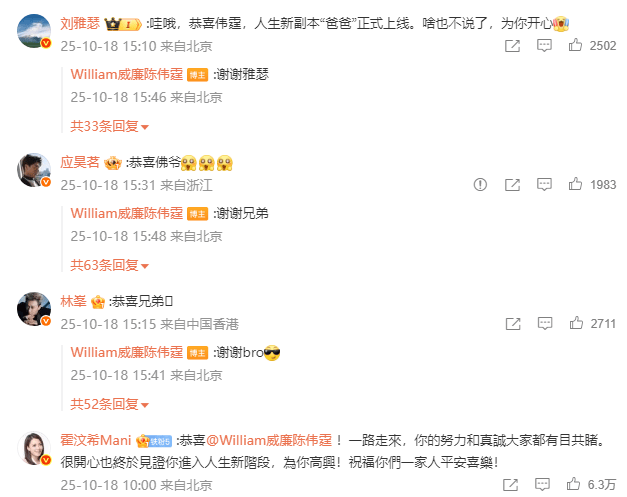Screen dimensions: 627x497
Task: Open 应昊茗's profile avatar
Action: [x=34, y=171]
